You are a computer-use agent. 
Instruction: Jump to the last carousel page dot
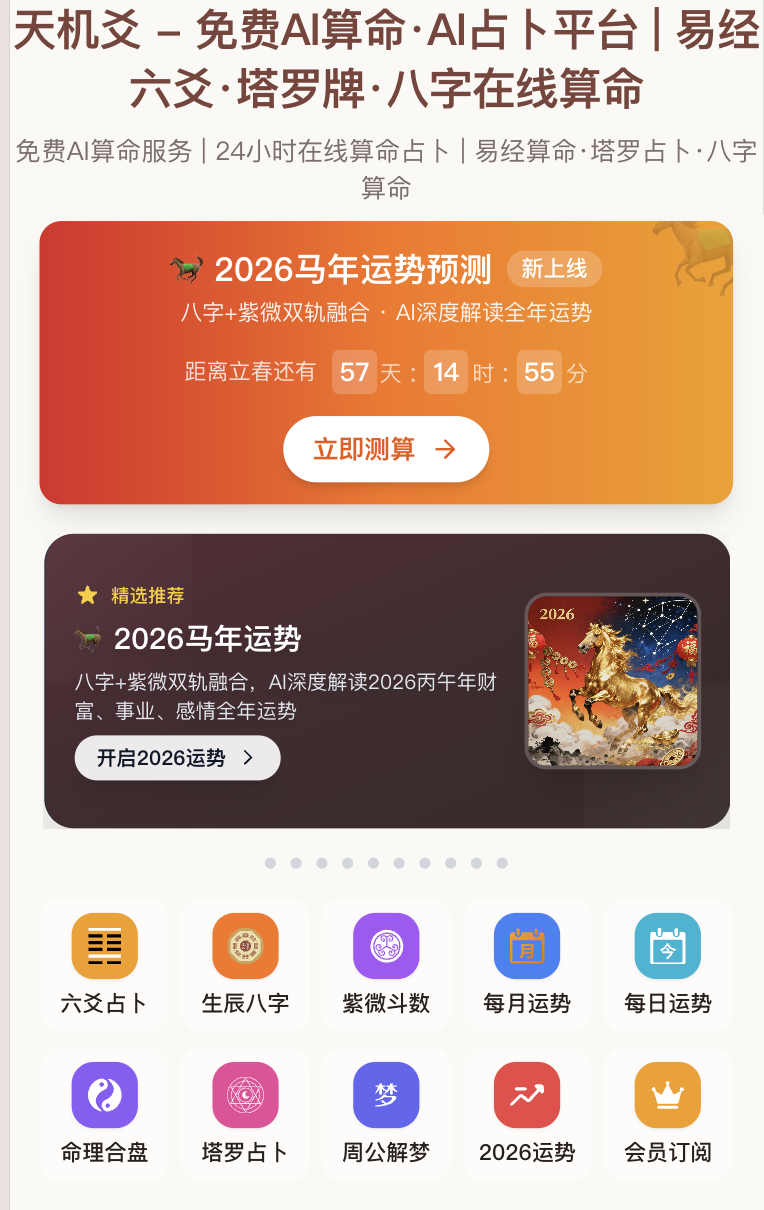tap(502, 863)
